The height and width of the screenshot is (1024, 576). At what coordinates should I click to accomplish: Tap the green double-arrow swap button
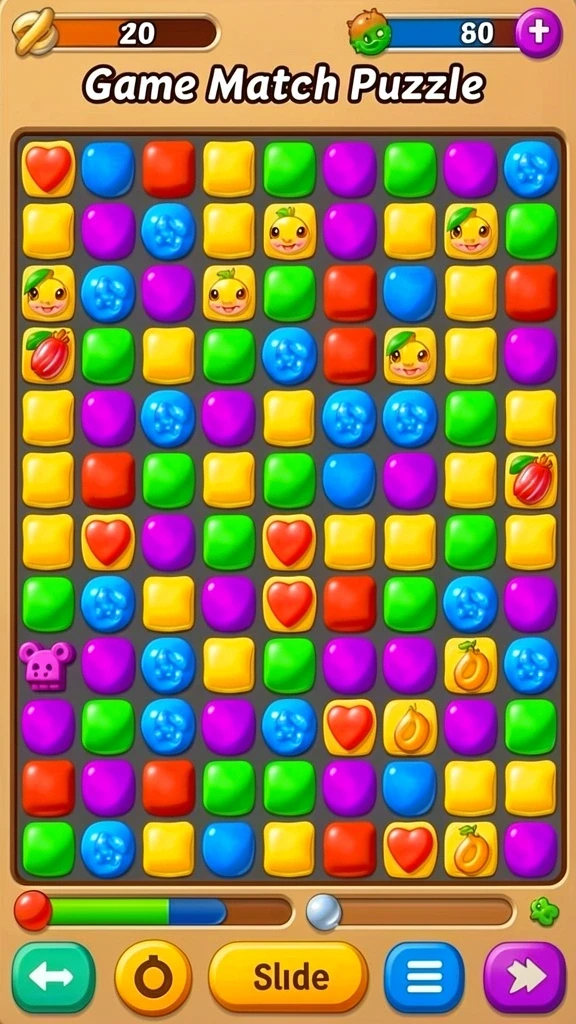54,977
